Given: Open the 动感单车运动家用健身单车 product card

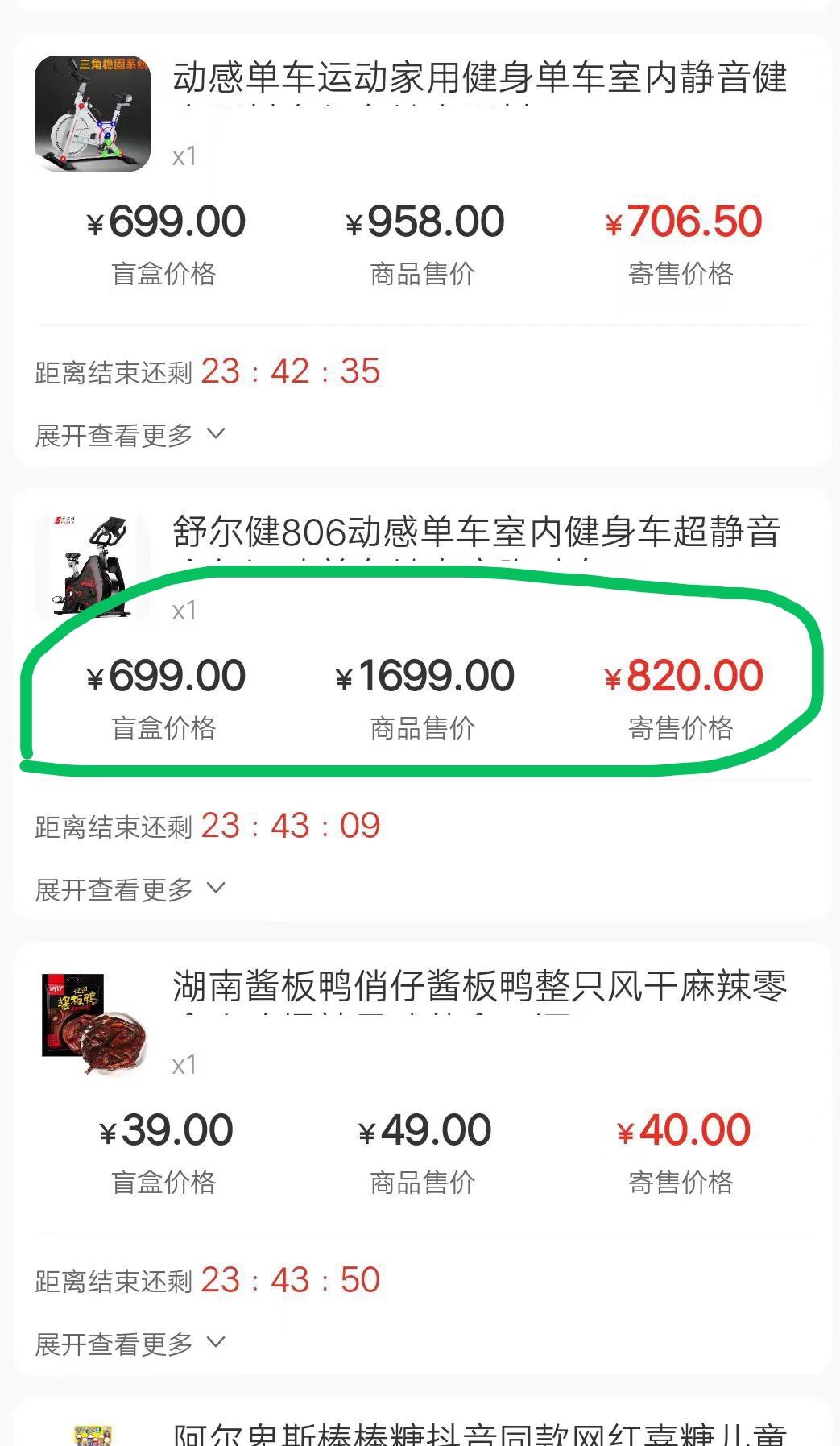Looking at the screenshot, I should click(x=478, y=79).
